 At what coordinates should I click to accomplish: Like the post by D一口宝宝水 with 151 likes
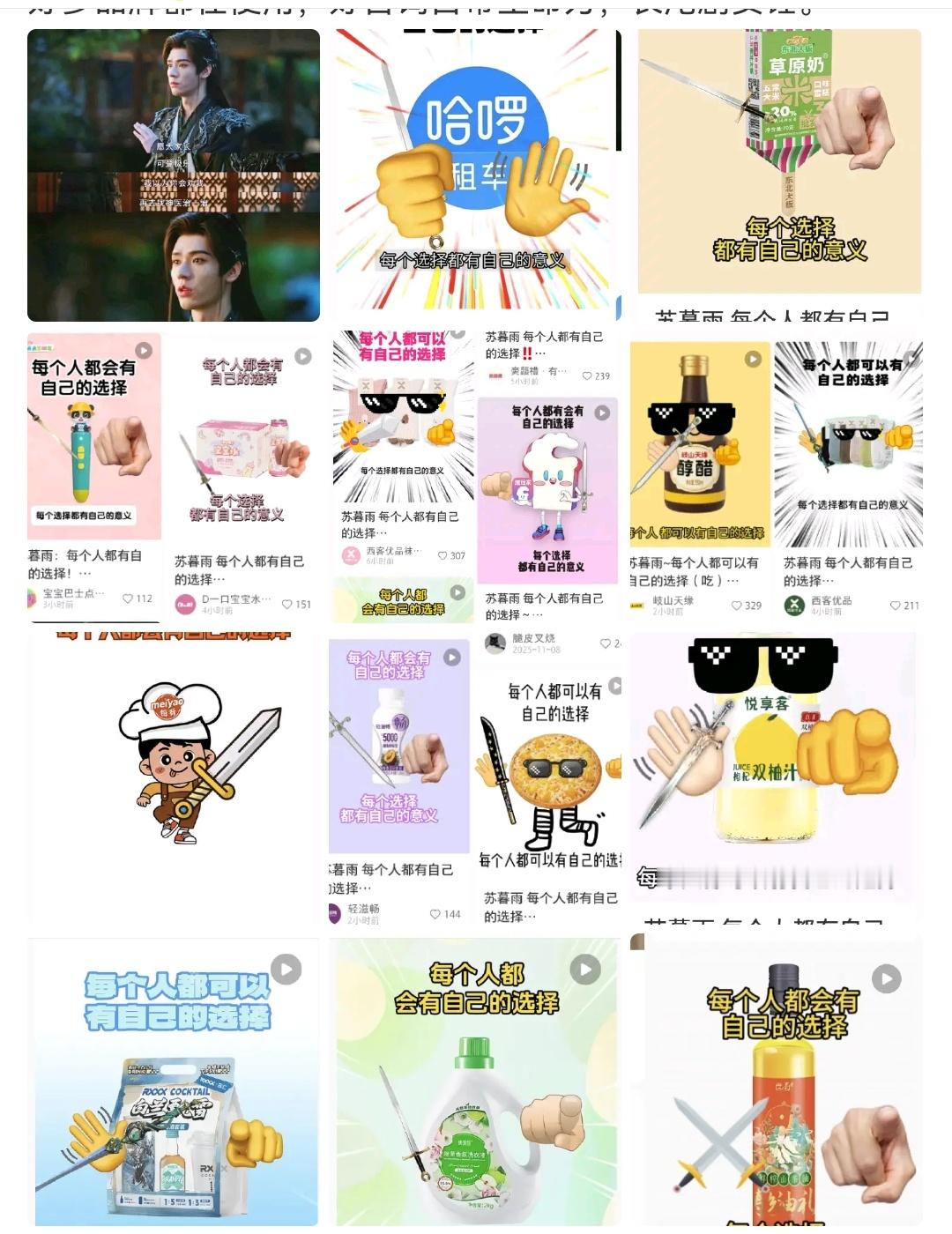point(289,604)
